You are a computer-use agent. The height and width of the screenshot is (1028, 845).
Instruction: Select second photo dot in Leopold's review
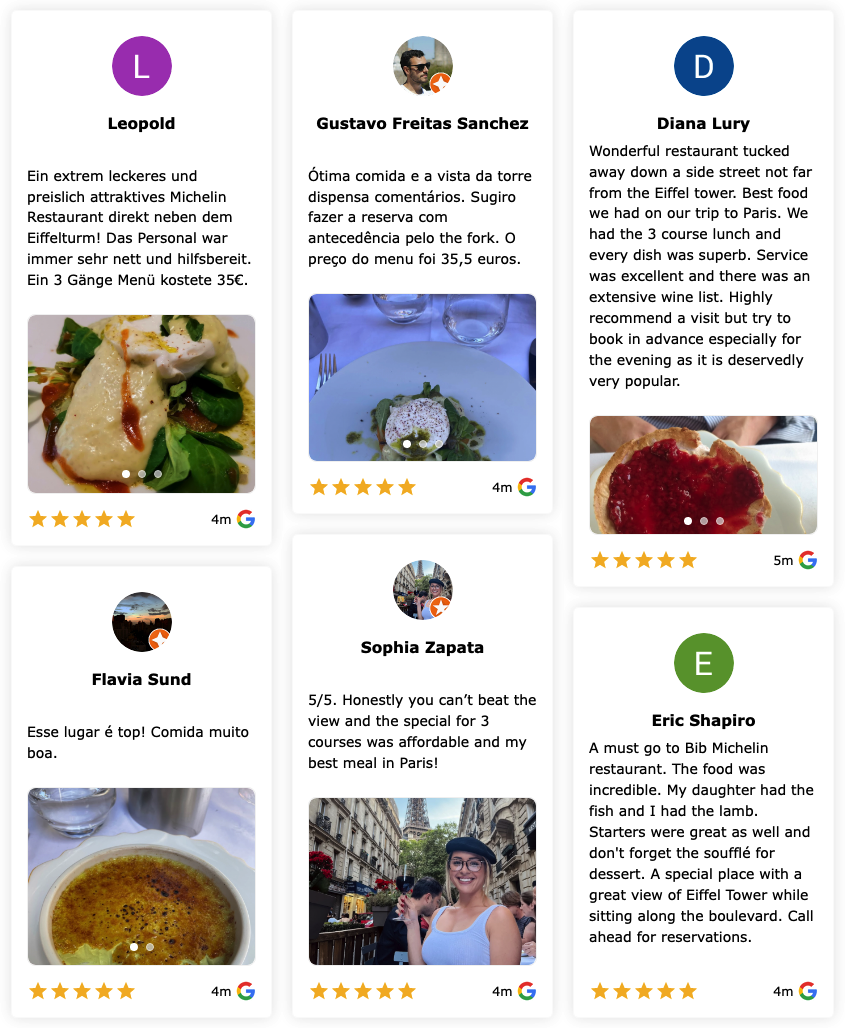142,474
